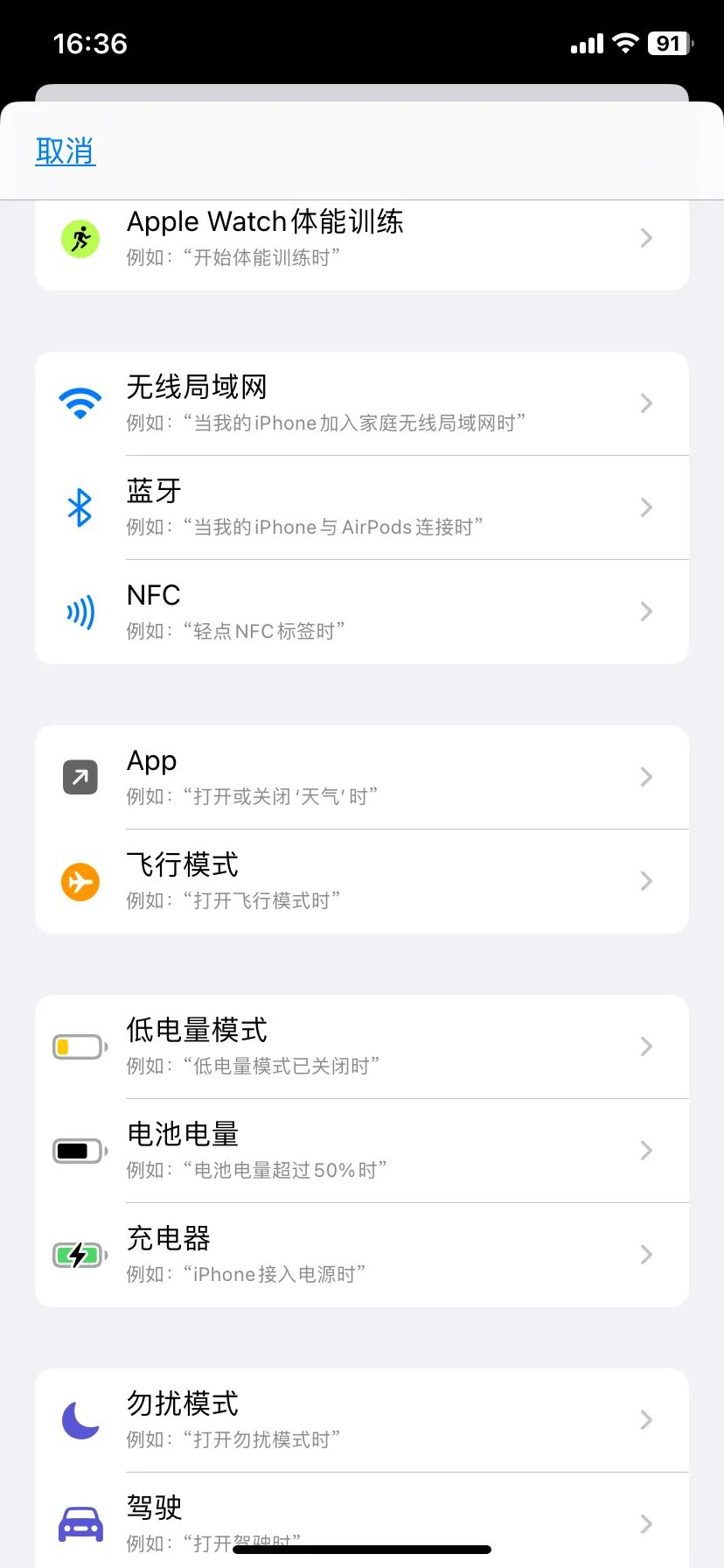Open the NFC trigger option

pyautogui.click(x=361, y=612)
